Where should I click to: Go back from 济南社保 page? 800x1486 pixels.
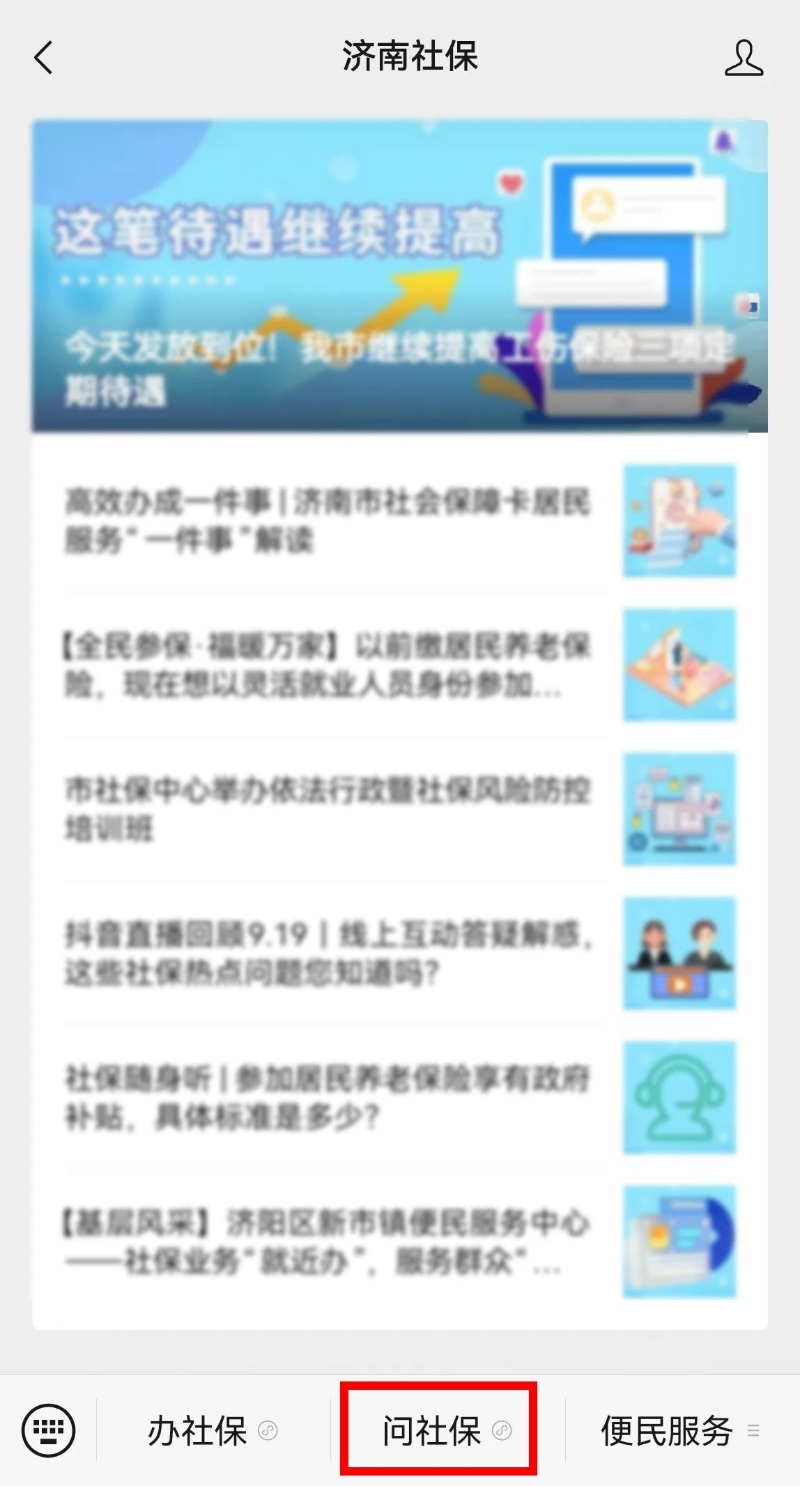(x=43, y=58)
